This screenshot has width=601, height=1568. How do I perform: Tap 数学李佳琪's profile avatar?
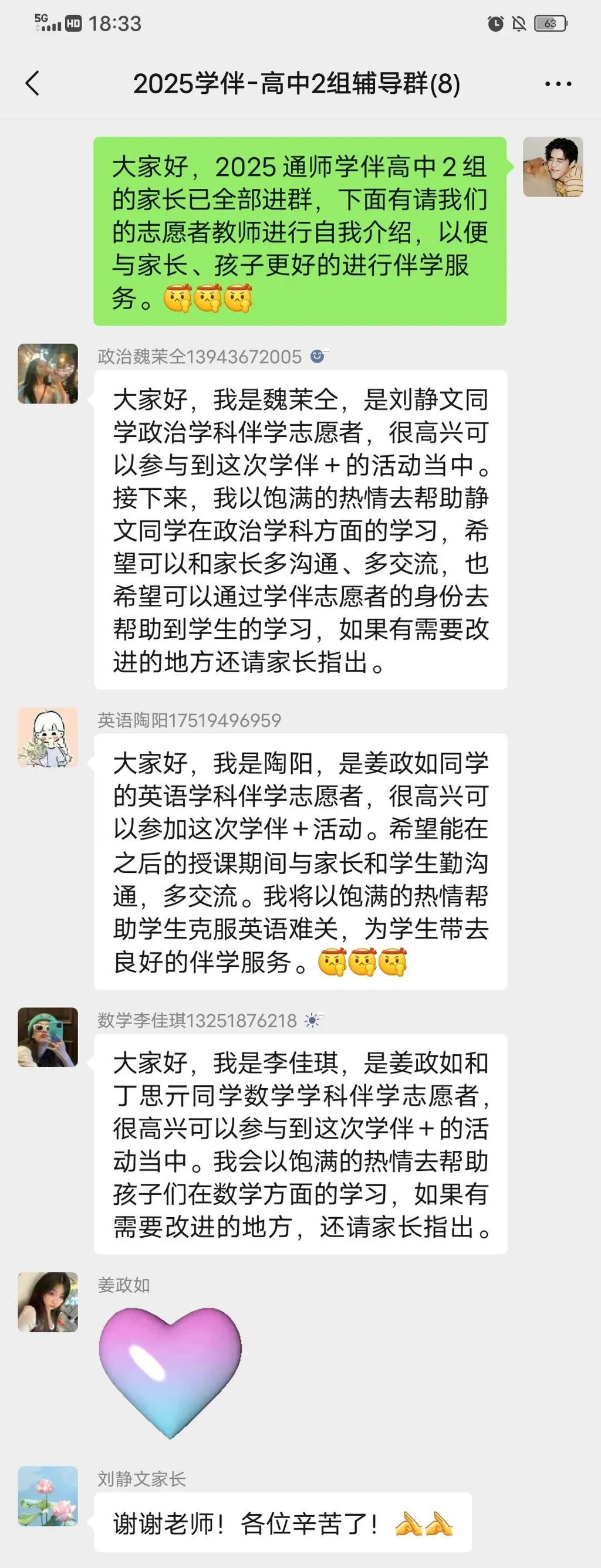48,1037
